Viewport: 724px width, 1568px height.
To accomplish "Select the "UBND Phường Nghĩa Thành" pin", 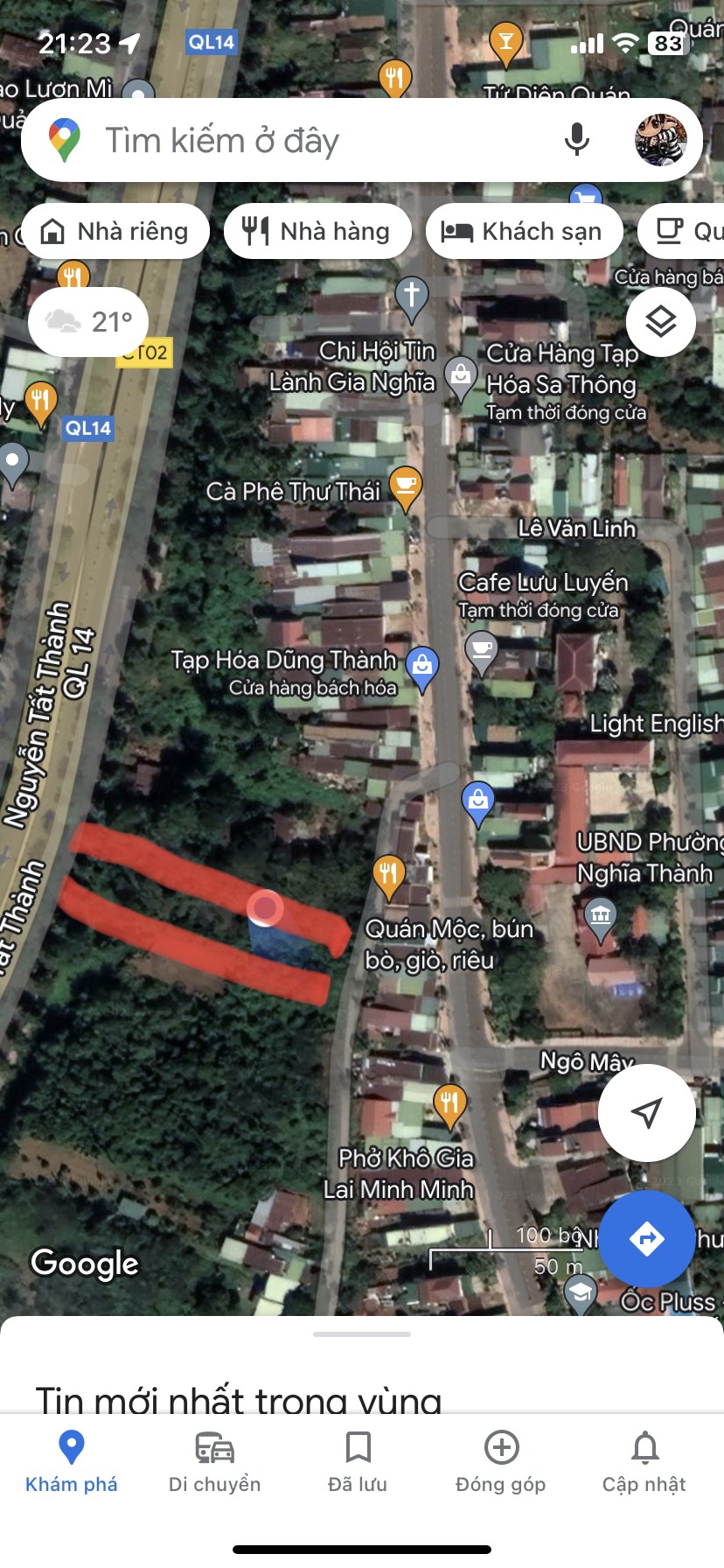I will tap(601, 917).
